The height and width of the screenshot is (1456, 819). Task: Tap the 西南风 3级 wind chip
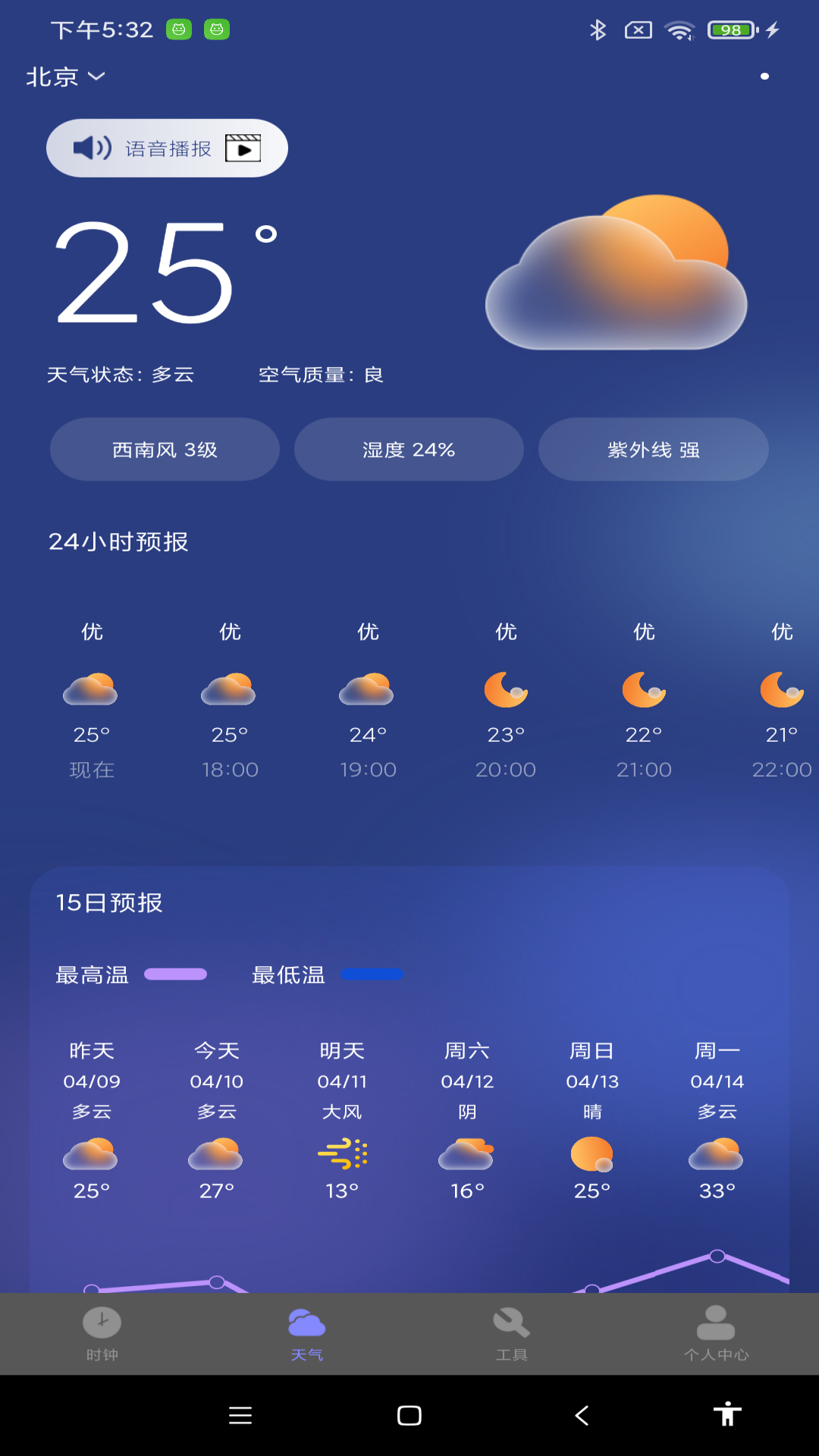pos(165,450)
